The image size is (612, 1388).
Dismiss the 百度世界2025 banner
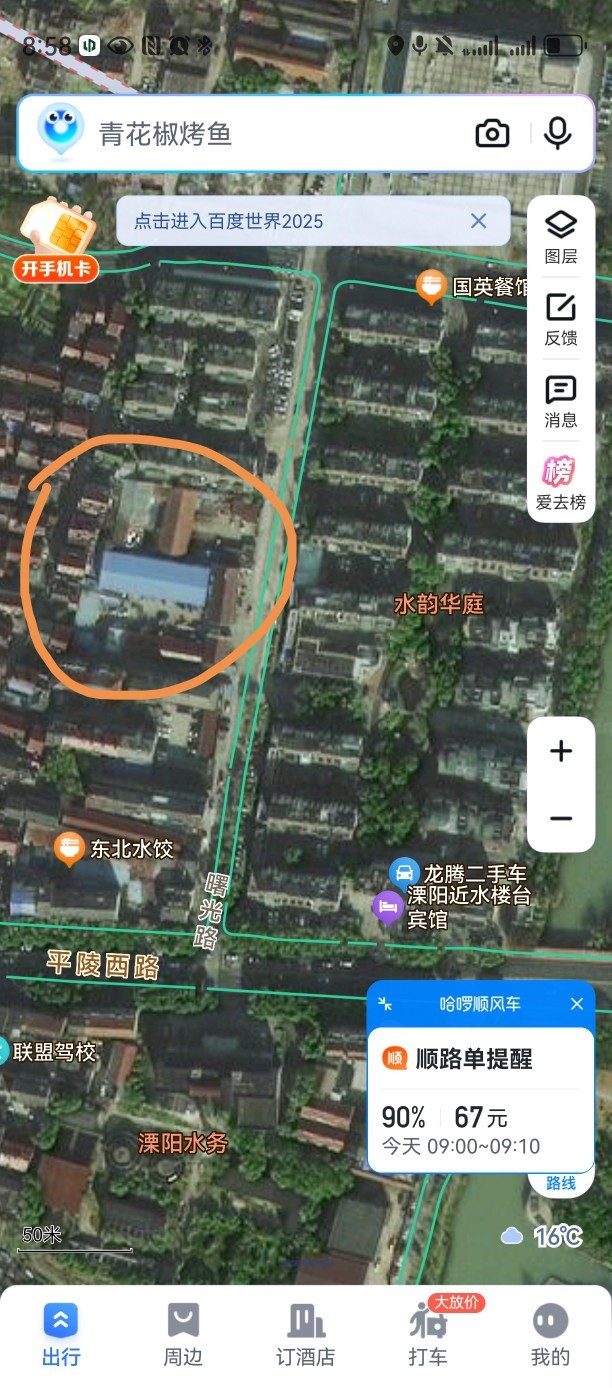coord(479,221)
